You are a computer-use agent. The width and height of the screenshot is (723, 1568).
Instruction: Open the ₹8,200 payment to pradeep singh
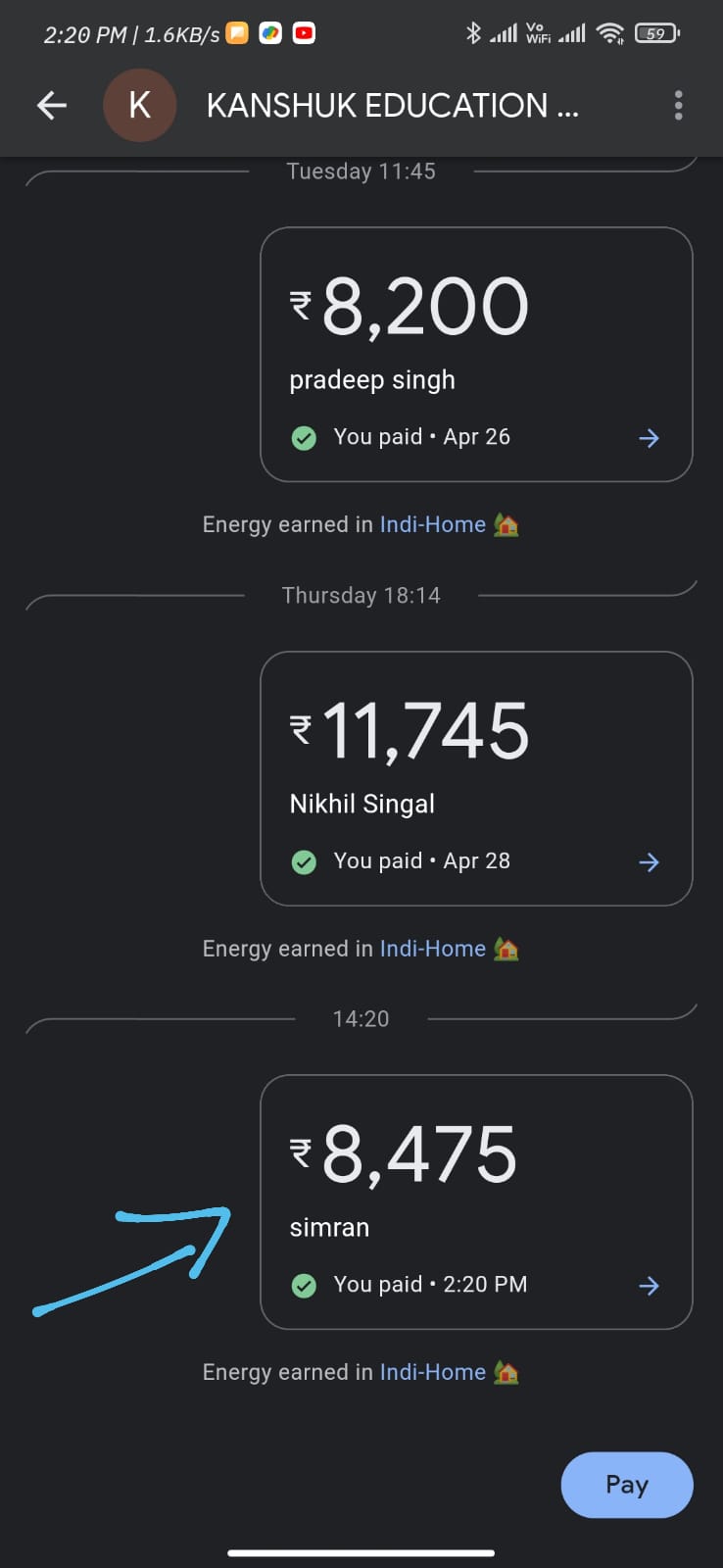476,355
